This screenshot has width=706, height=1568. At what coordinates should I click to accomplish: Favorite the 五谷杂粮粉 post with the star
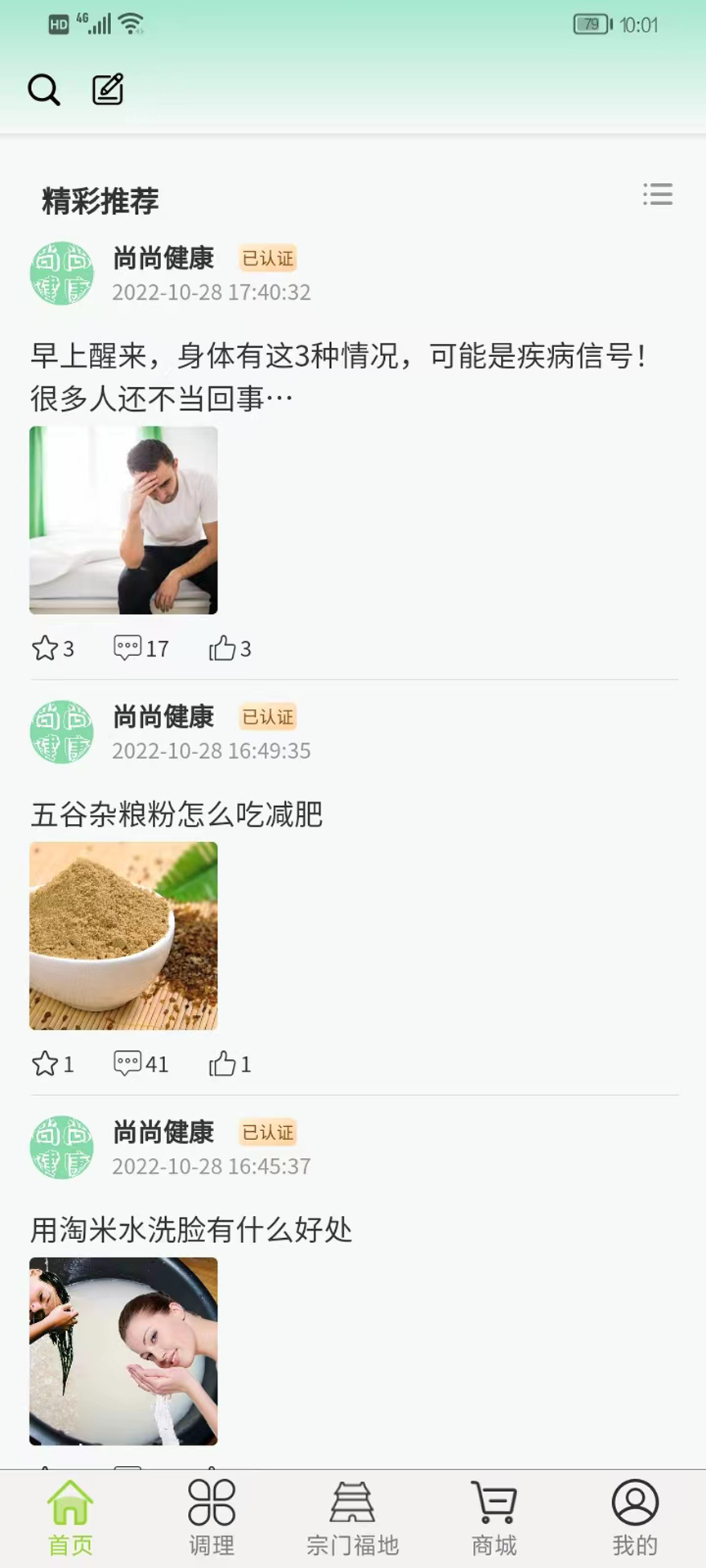tap(52, 1064)
